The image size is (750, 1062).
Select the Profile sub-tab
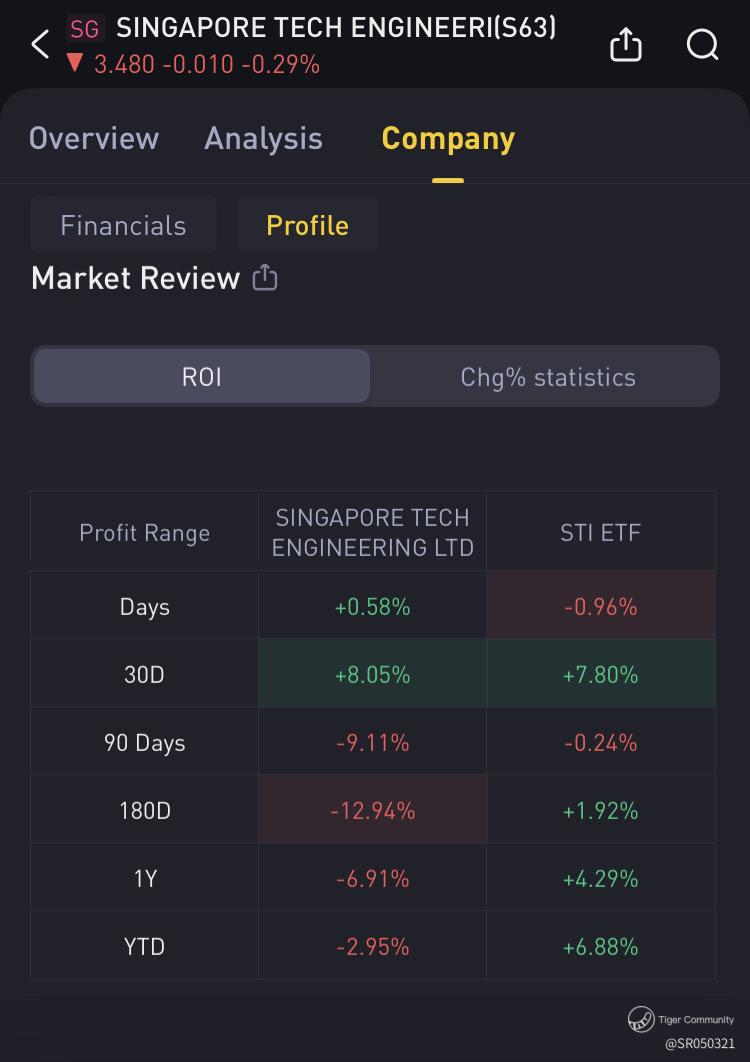click(x=307, y=225)
